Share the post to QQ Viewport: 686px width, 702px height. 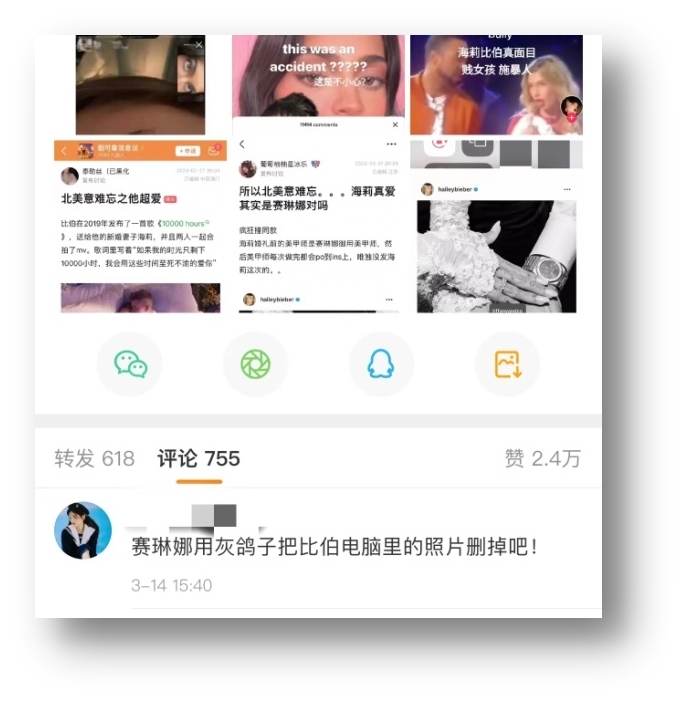(x=381, y=364)
